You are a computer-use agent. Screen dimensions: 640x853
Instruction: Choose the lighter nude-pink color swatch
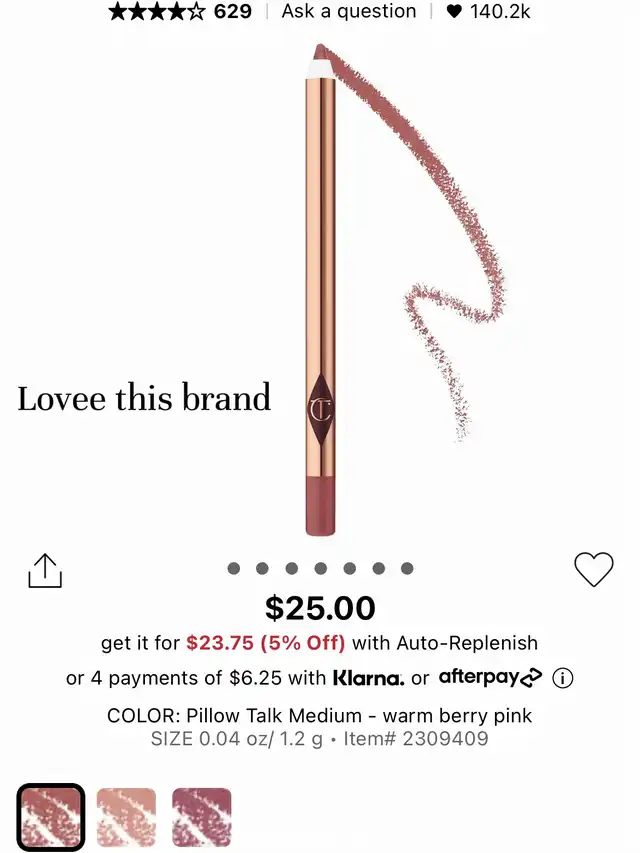click(126, 817)
